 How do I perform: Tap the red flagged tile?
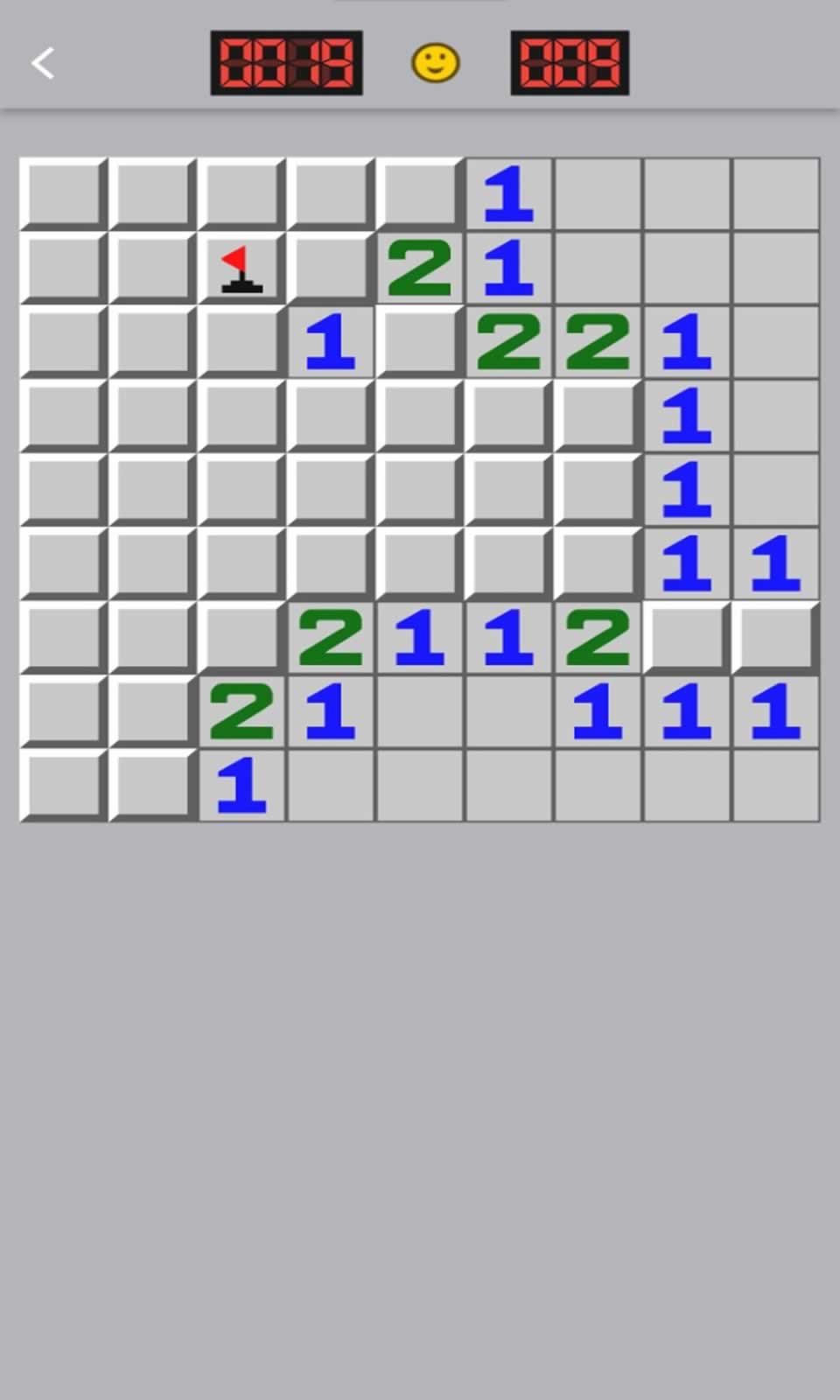(241, 269)
